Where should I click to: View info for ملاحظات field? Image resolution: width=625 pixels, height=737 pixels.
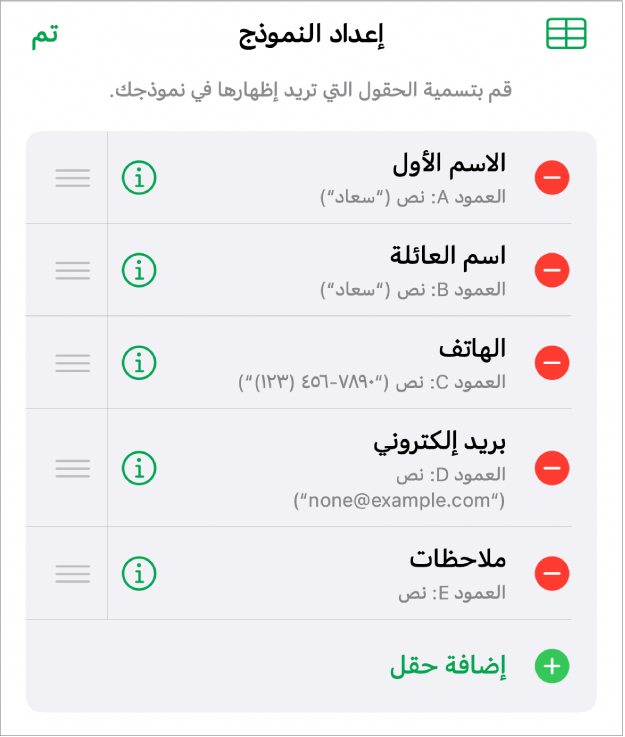[140, 573]
